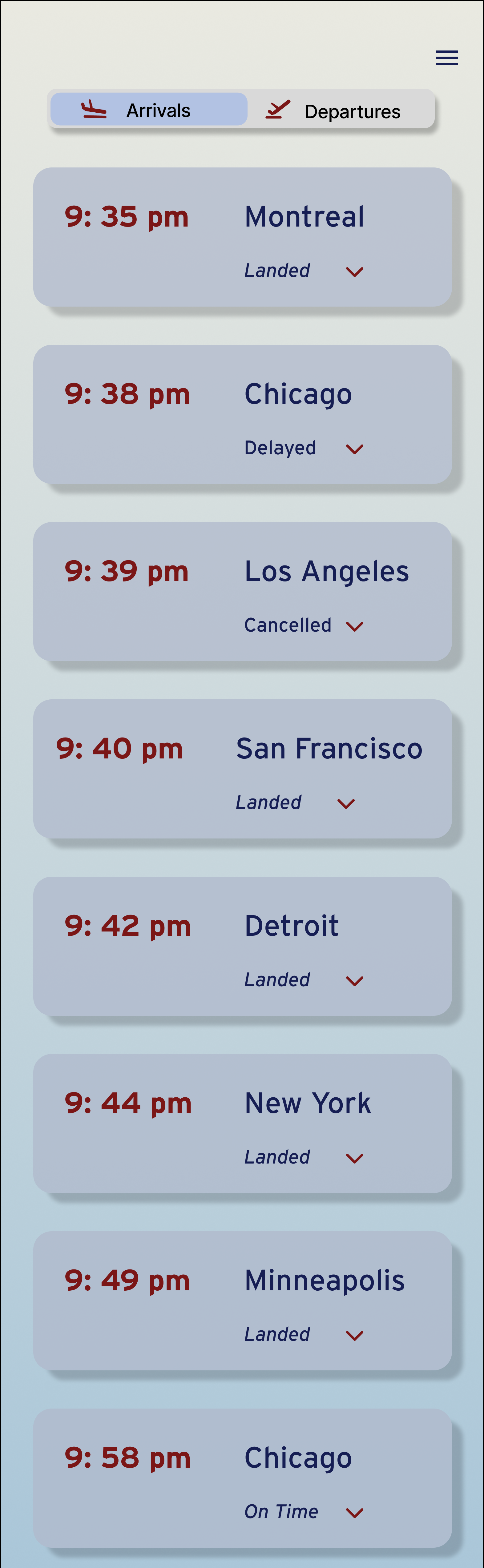Viewport: 484px width, 1568px height.
Task: Expand the San Francisco flight details
Action: tap(346, 803)
